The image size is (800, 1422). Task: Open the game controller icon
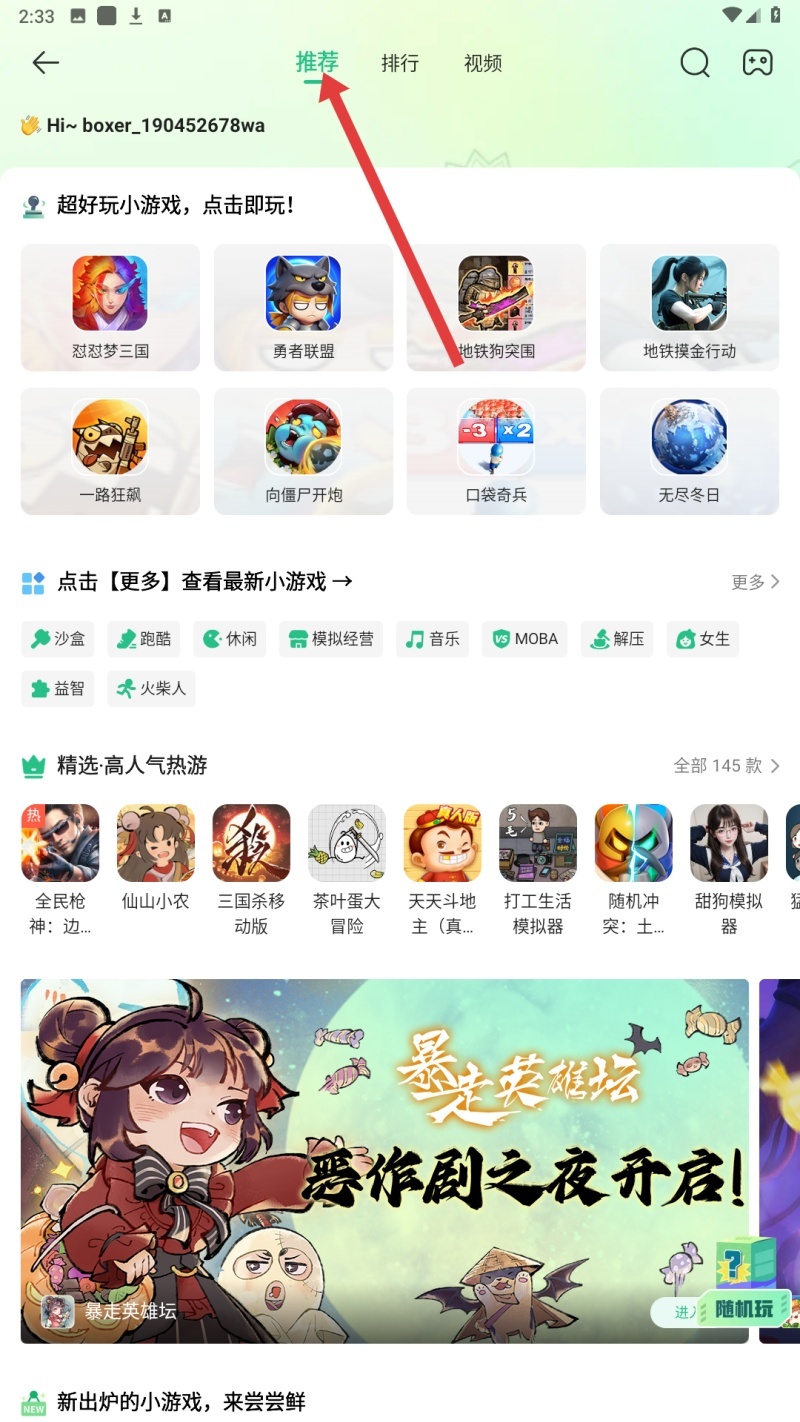pos(757,63)
